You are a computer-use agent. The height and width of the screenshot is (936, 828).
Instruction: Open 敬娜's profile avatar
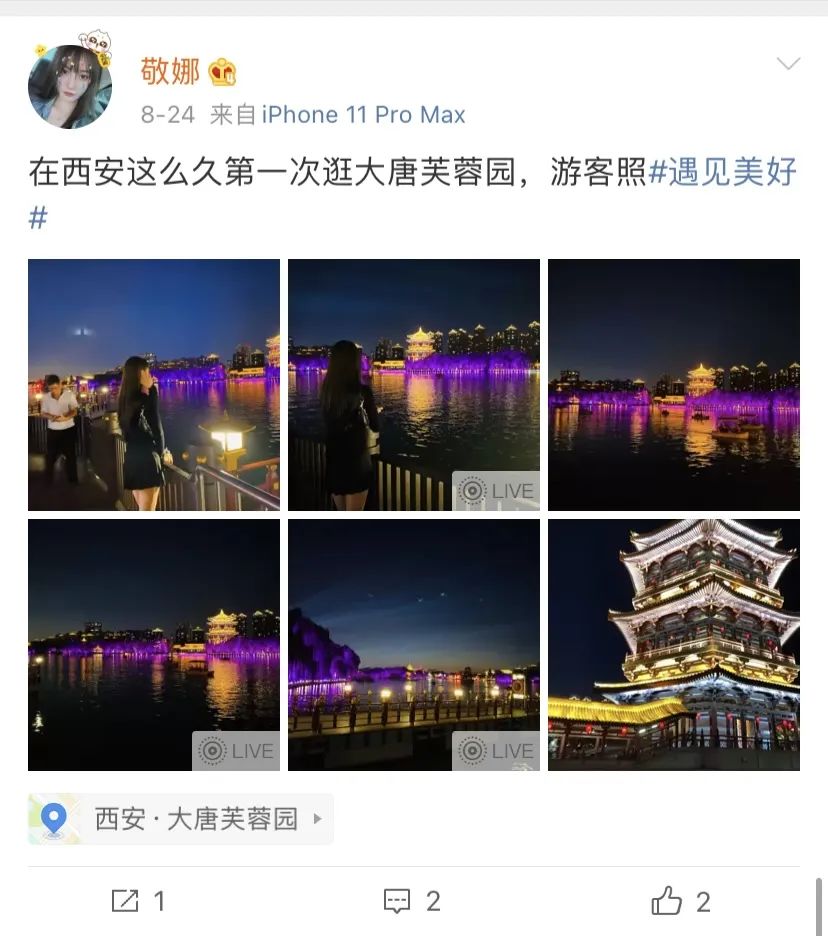pyautogui.click(x=70, y=86)
